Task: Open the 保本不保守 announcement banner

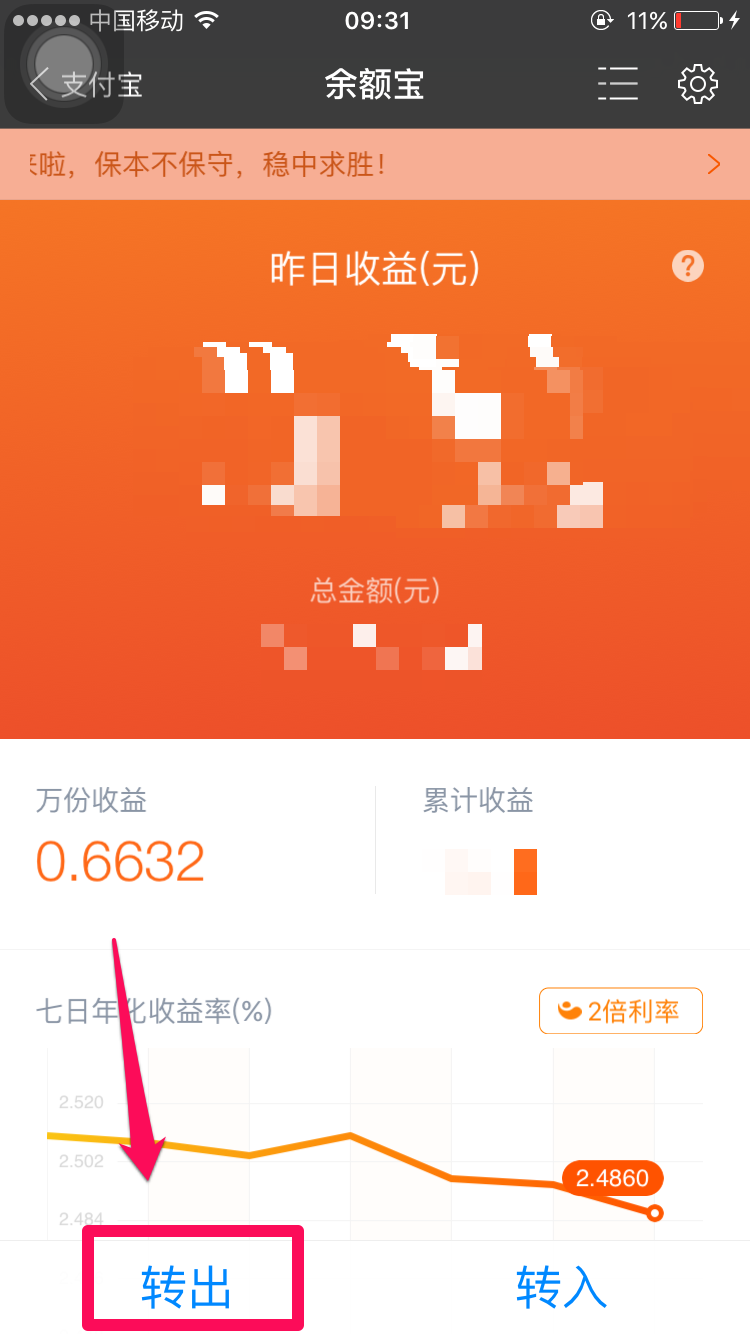Action: (375, 164)
